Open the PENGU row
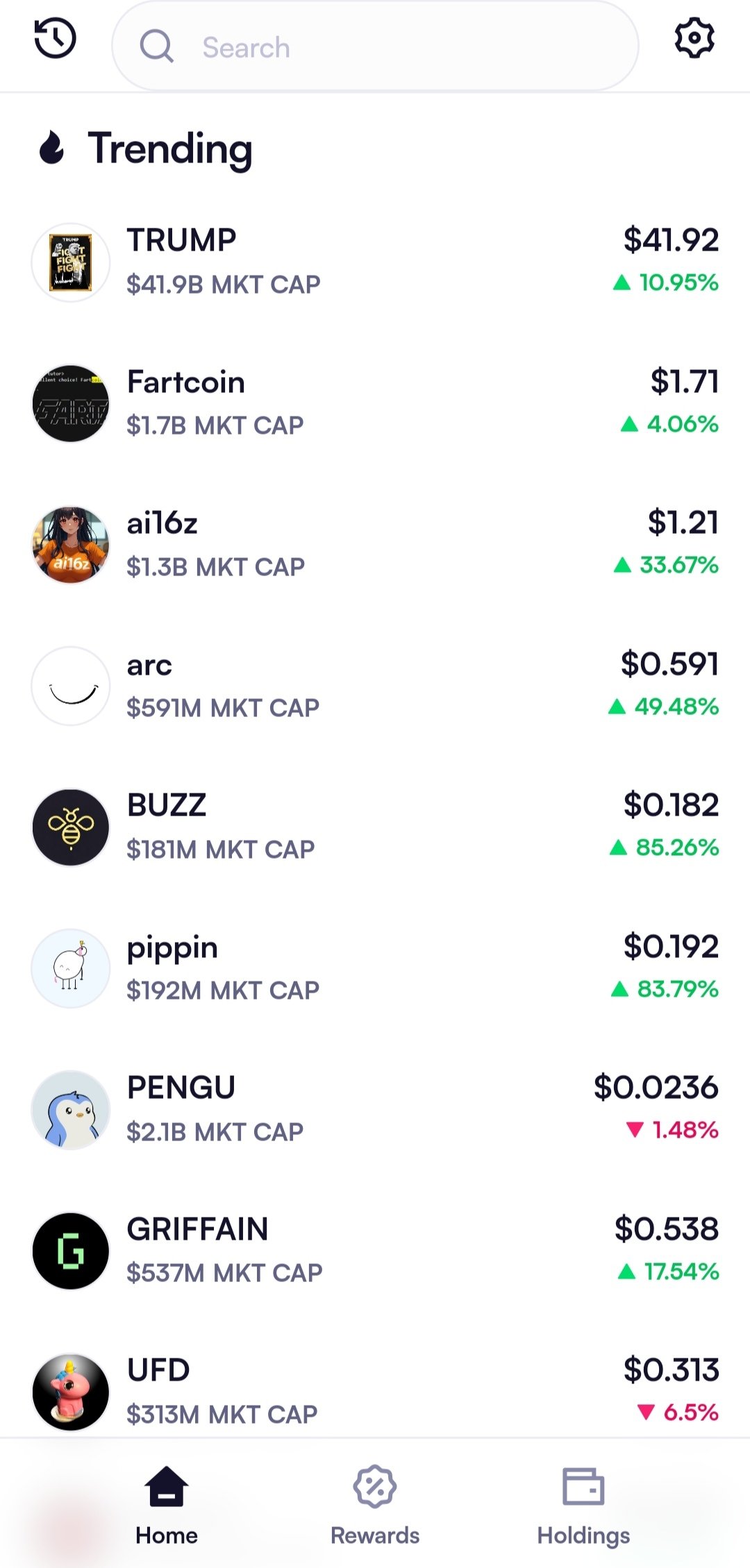Viewport: 750px width, 1568px height. [x=375, y=1109]
